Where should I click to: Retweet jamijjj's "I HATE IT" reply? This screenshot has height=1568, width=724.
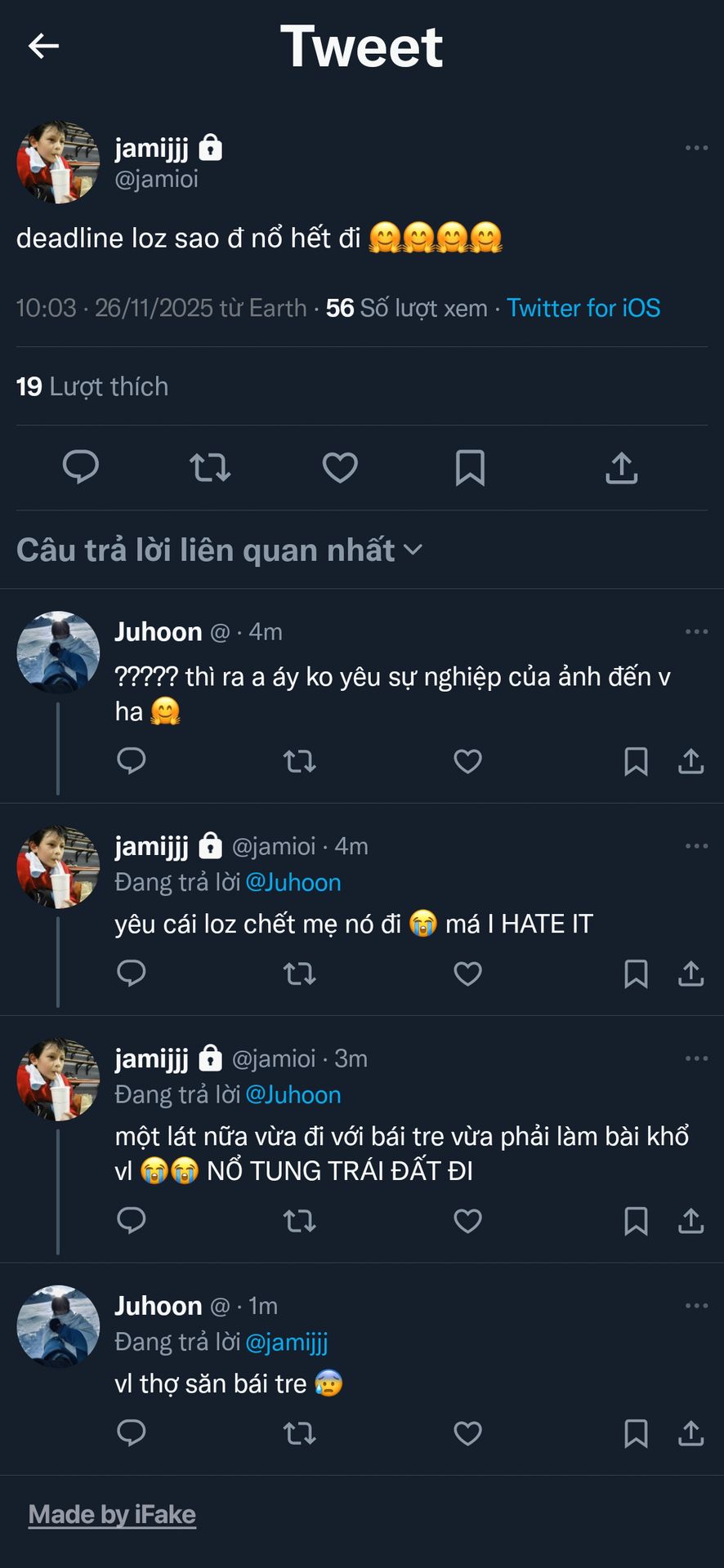point(299,973)
